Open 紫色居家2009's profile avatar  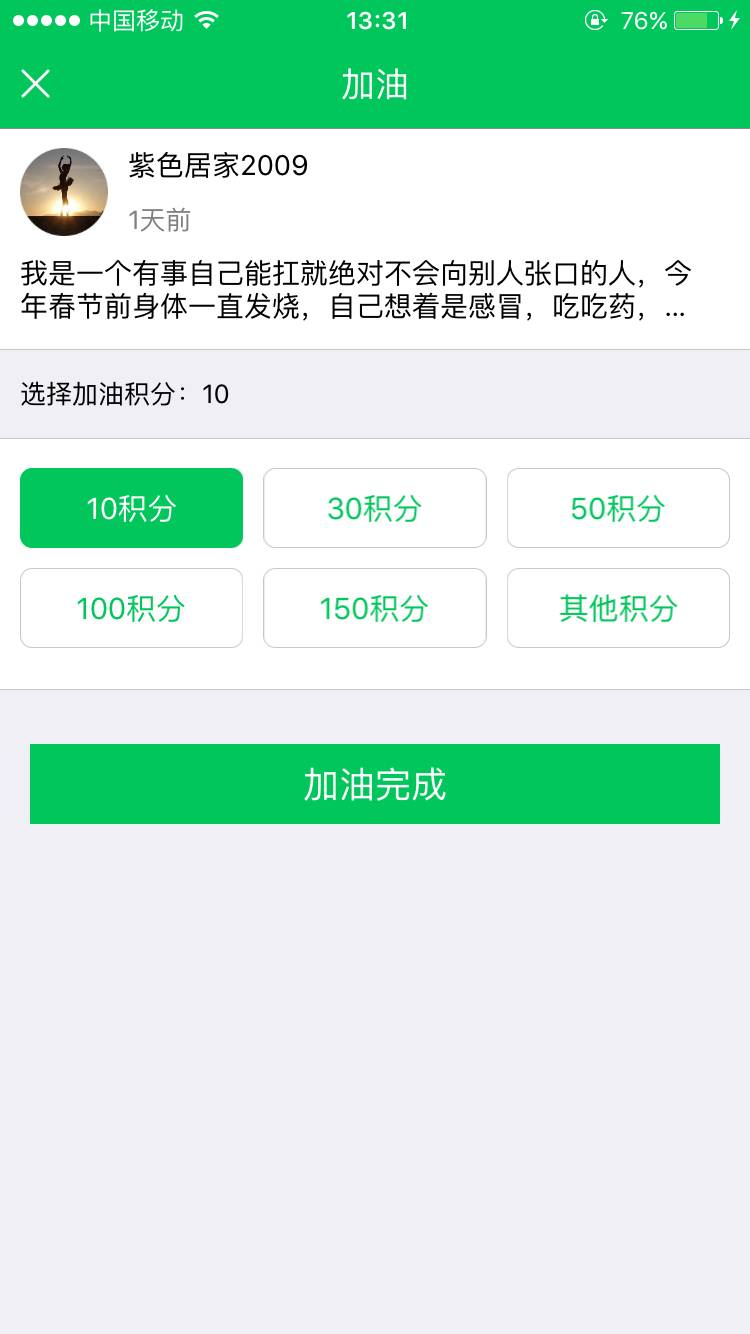click(x=64, y=192)
